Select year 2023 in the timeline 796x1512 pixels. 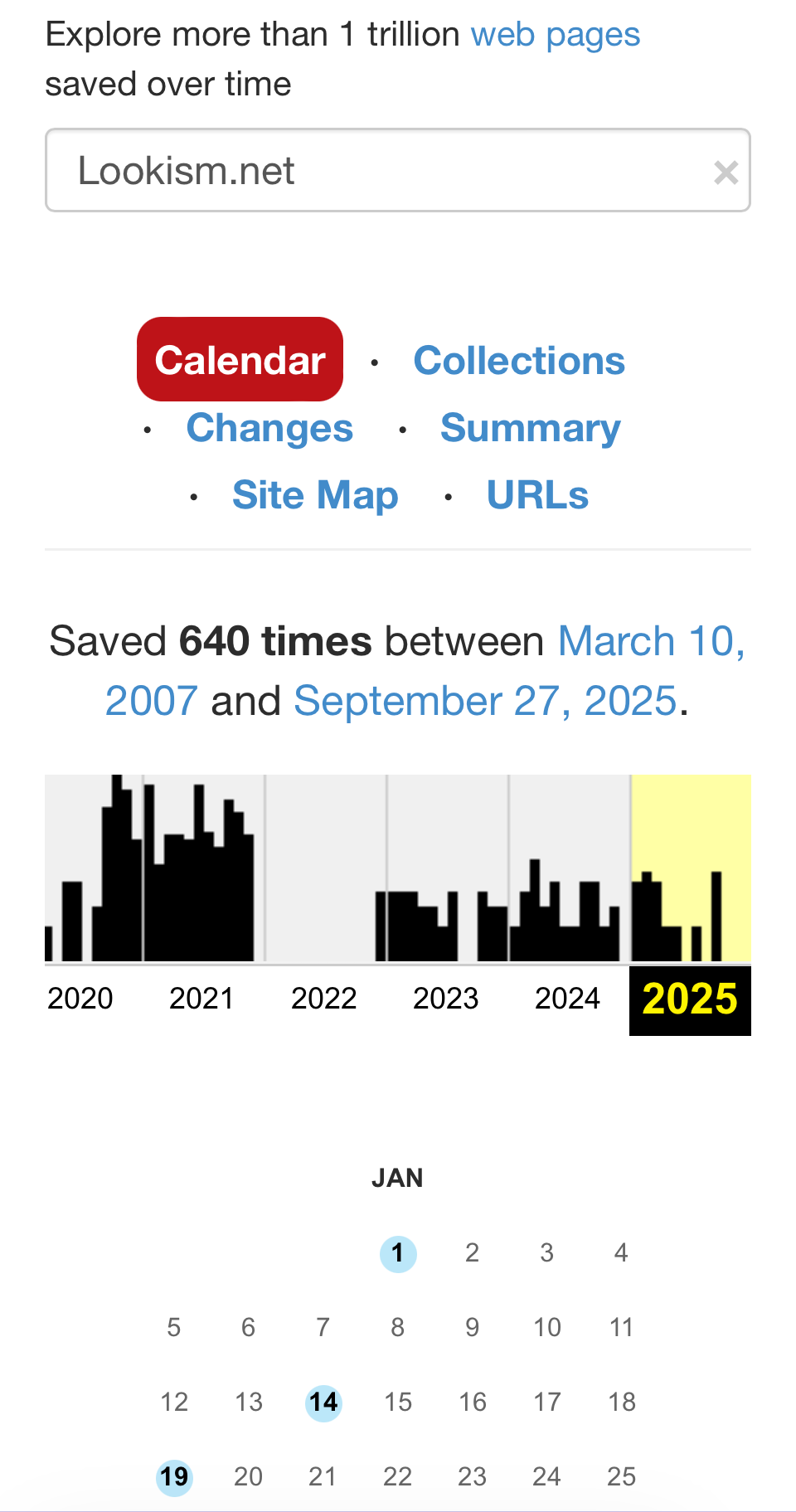tap(445, 999)
